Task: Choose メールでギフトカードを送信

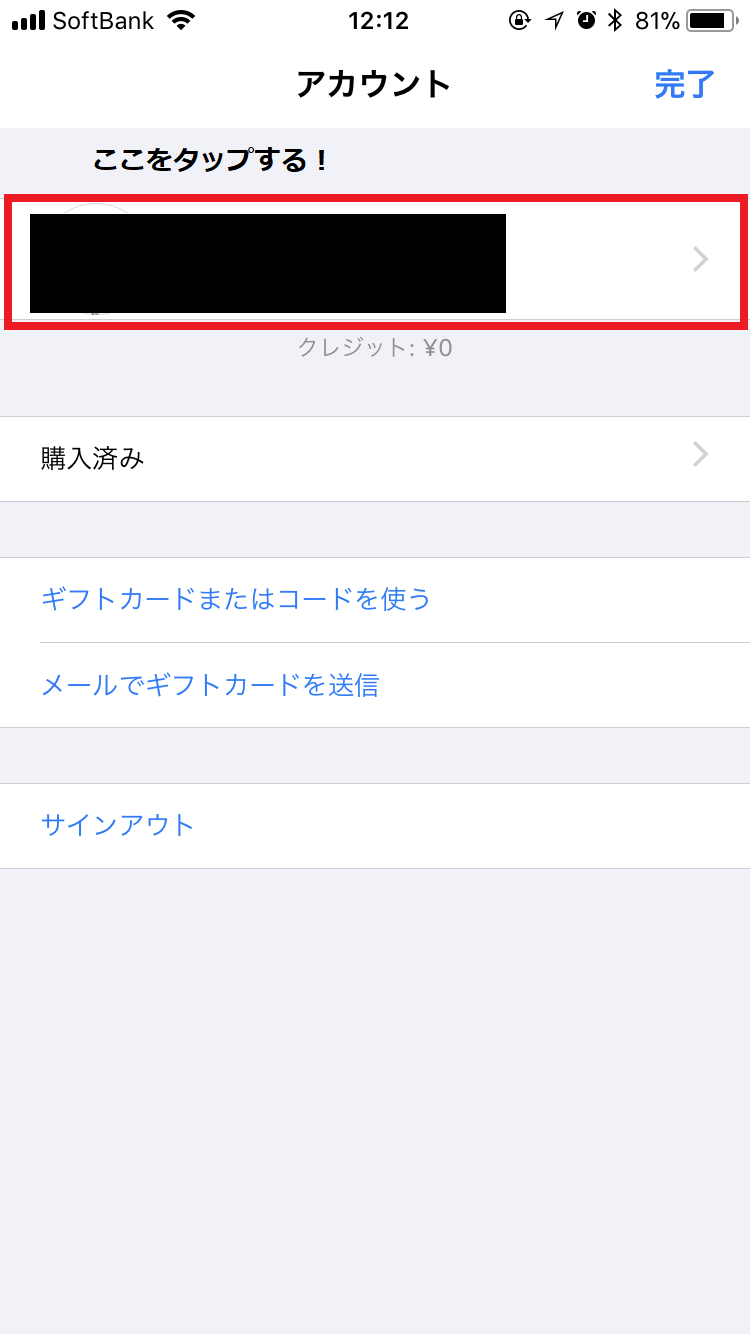Action: pyautogui.click(x=210, y=686)
